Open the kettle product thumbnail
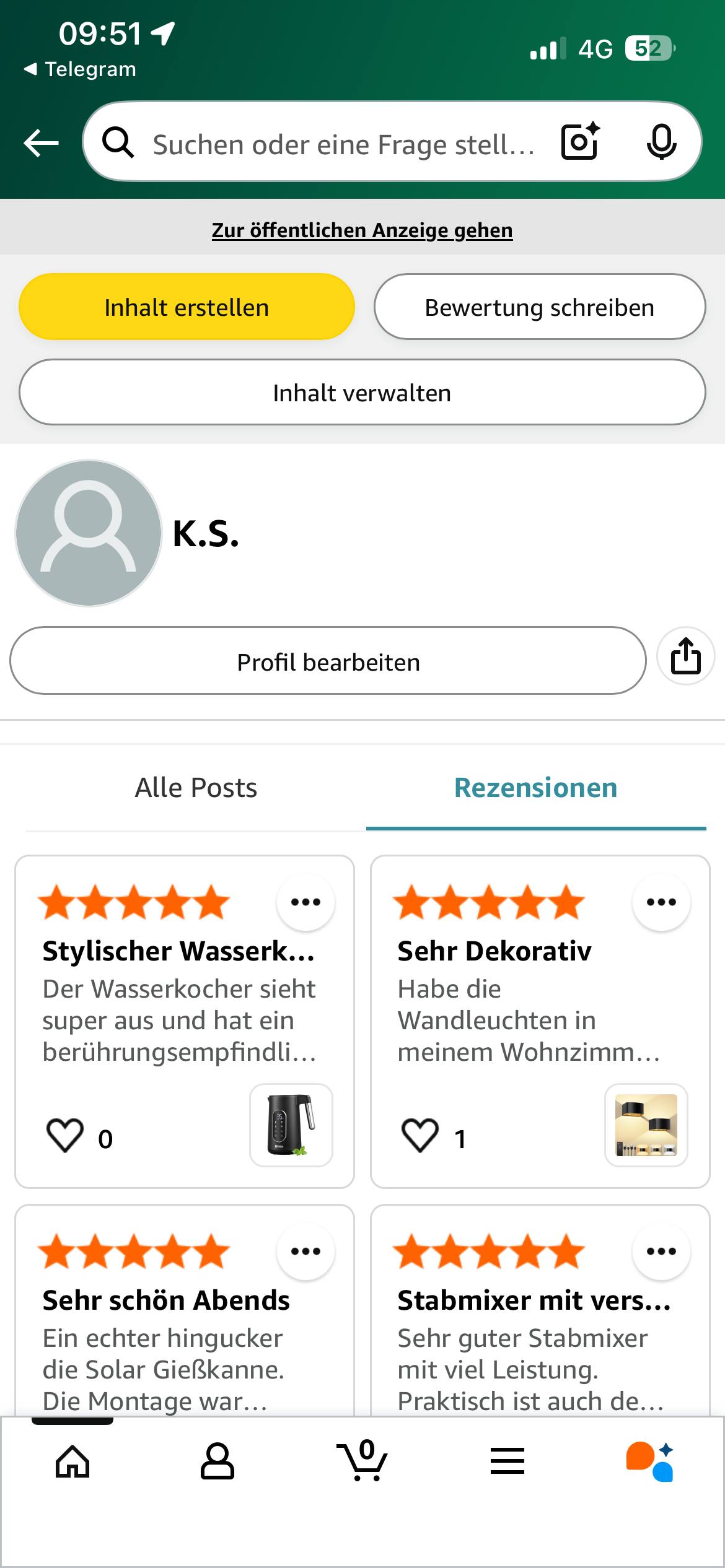 [x=291, y=1125]
